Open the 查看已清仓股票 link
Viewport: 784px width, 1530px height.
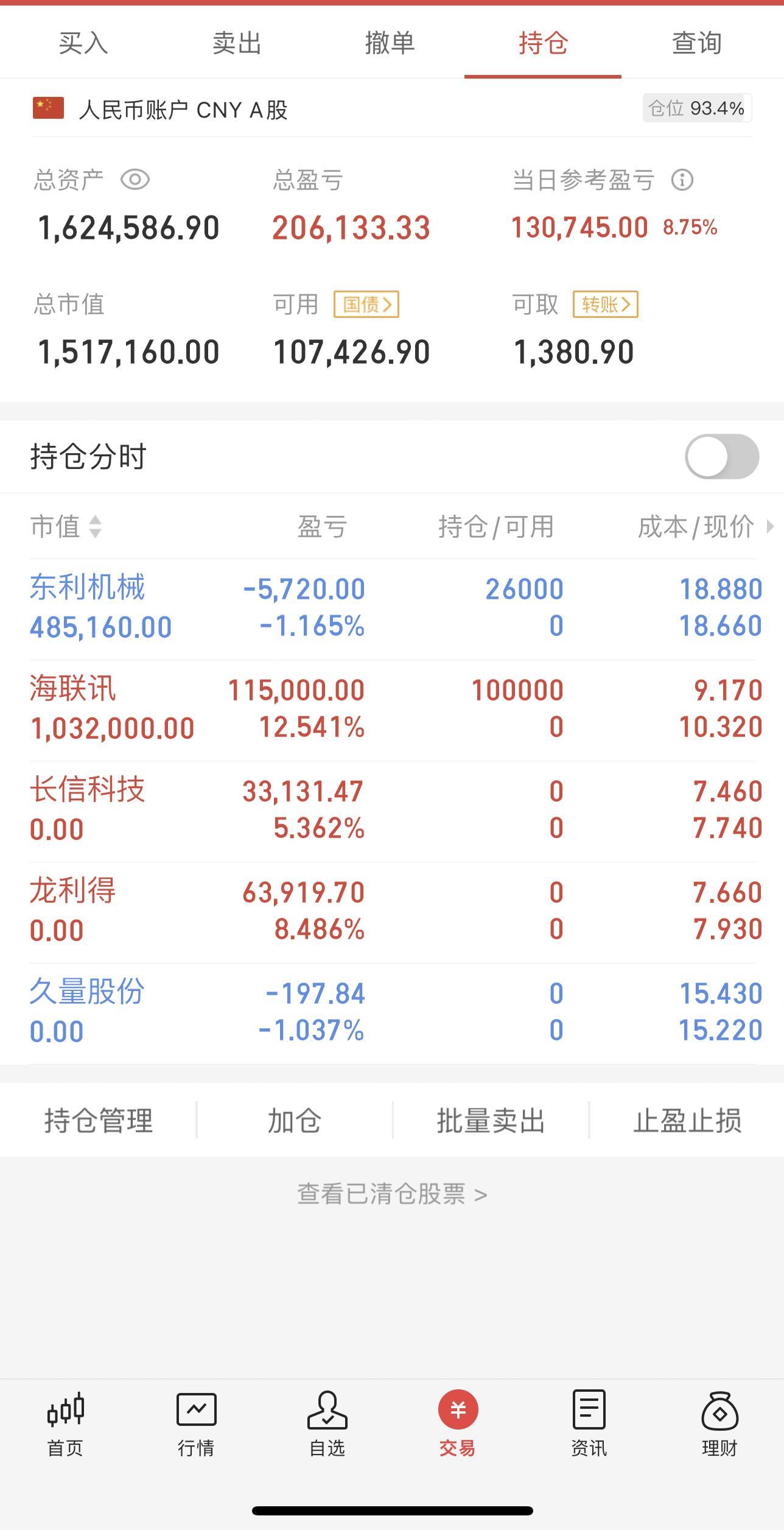(x=392, y=1195)
